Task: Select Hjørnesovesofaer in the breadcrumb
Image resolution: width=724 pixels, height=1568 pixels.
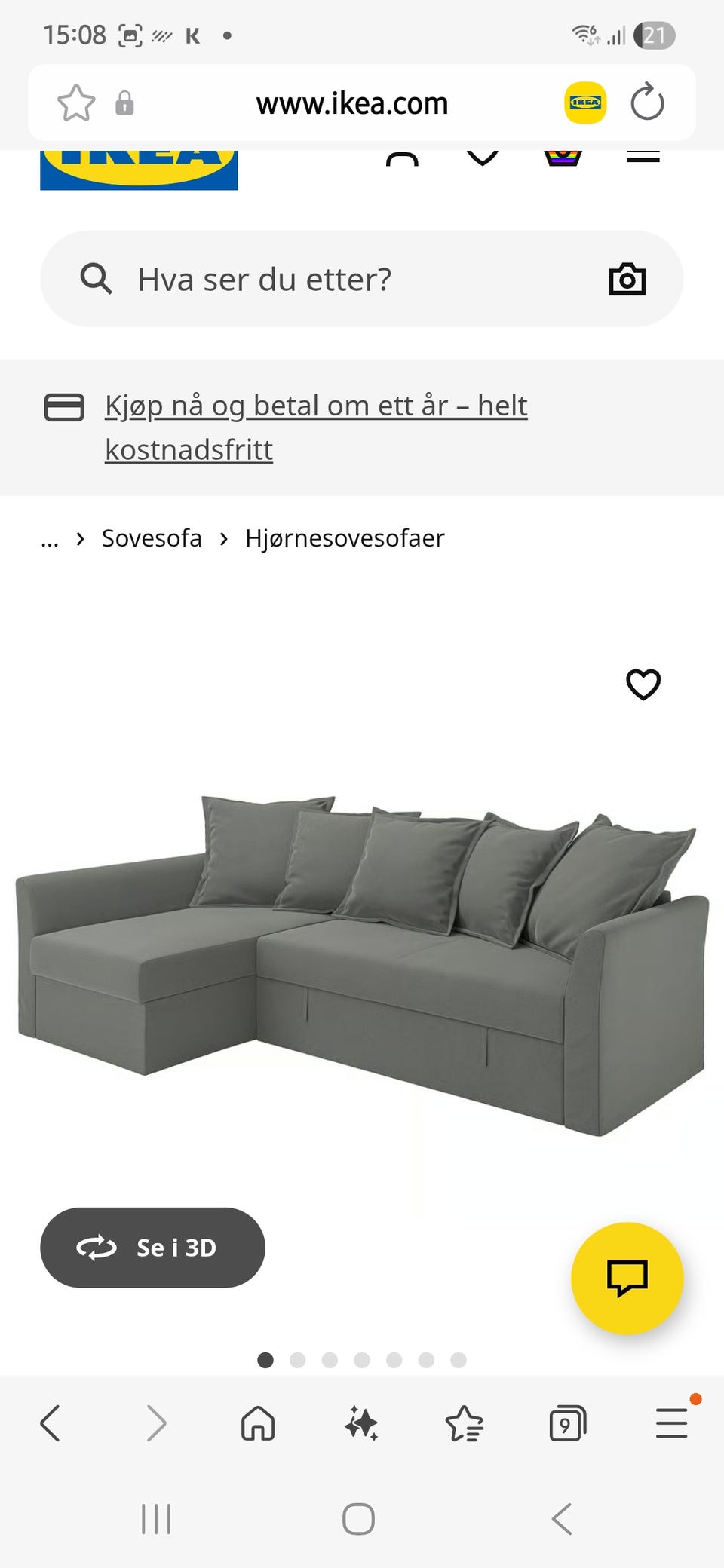Action: (x=344, y=538)
